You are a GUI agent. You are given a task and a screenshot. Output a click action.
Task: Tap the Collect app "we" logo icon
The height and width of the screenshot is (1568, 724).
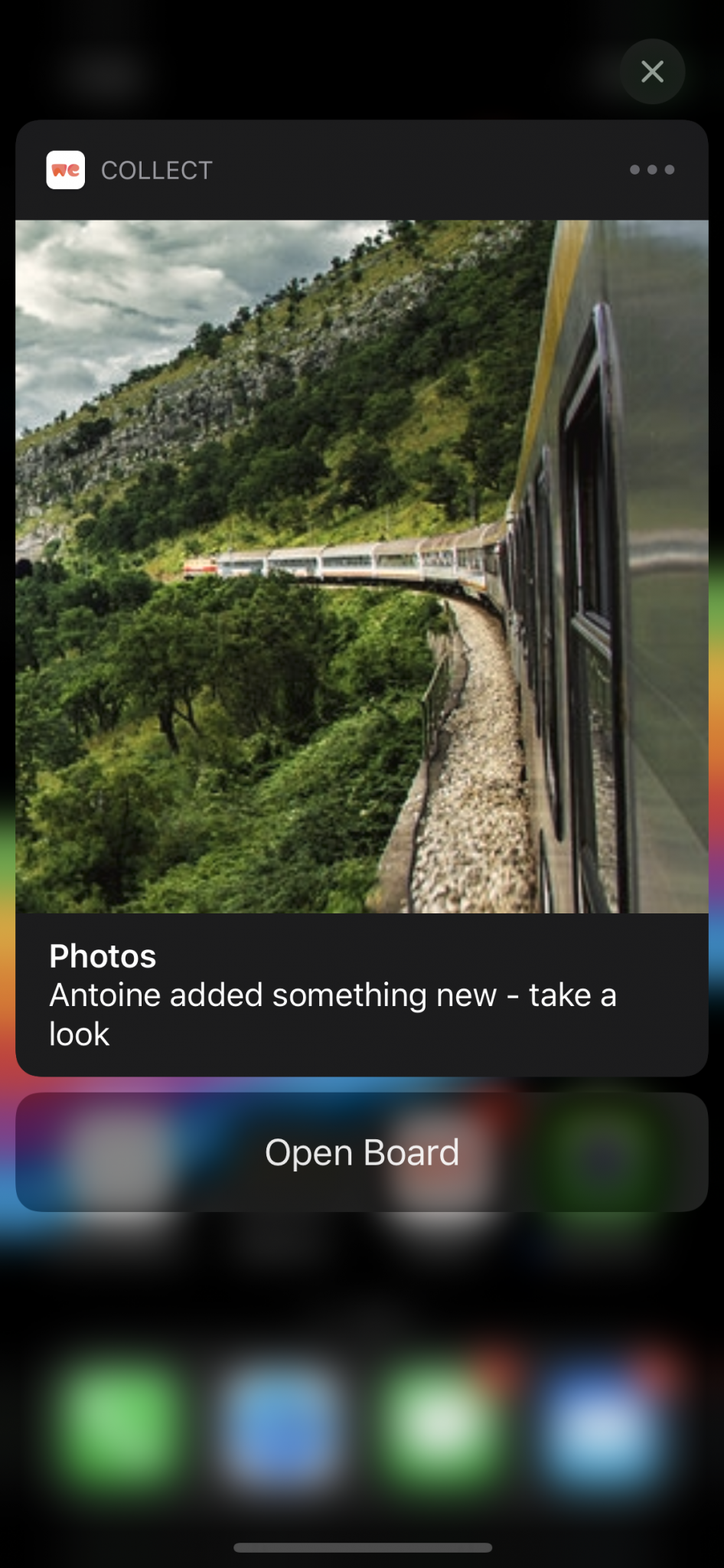tap(67, 170)
